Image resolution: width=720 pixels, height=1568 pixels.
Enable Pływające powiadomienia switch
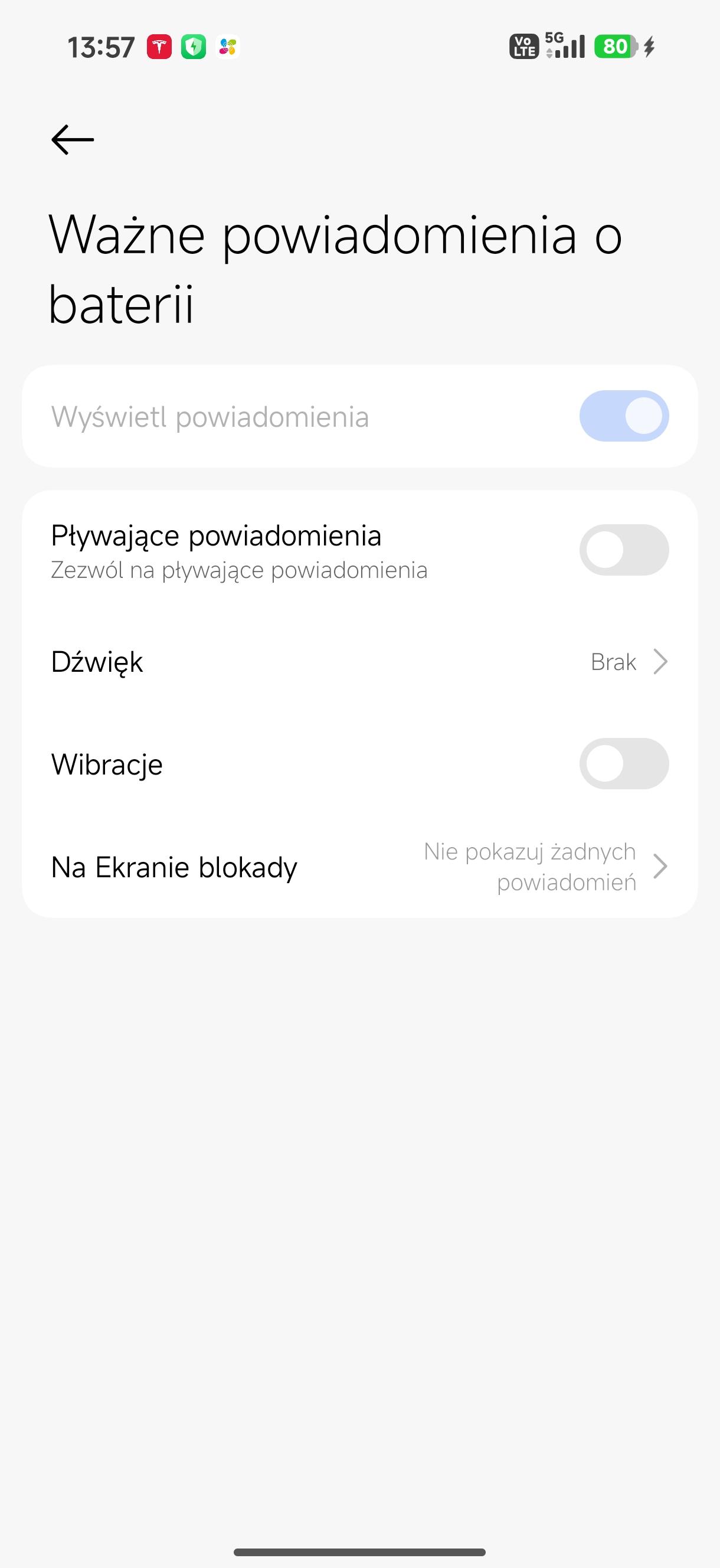coord(623,550)
